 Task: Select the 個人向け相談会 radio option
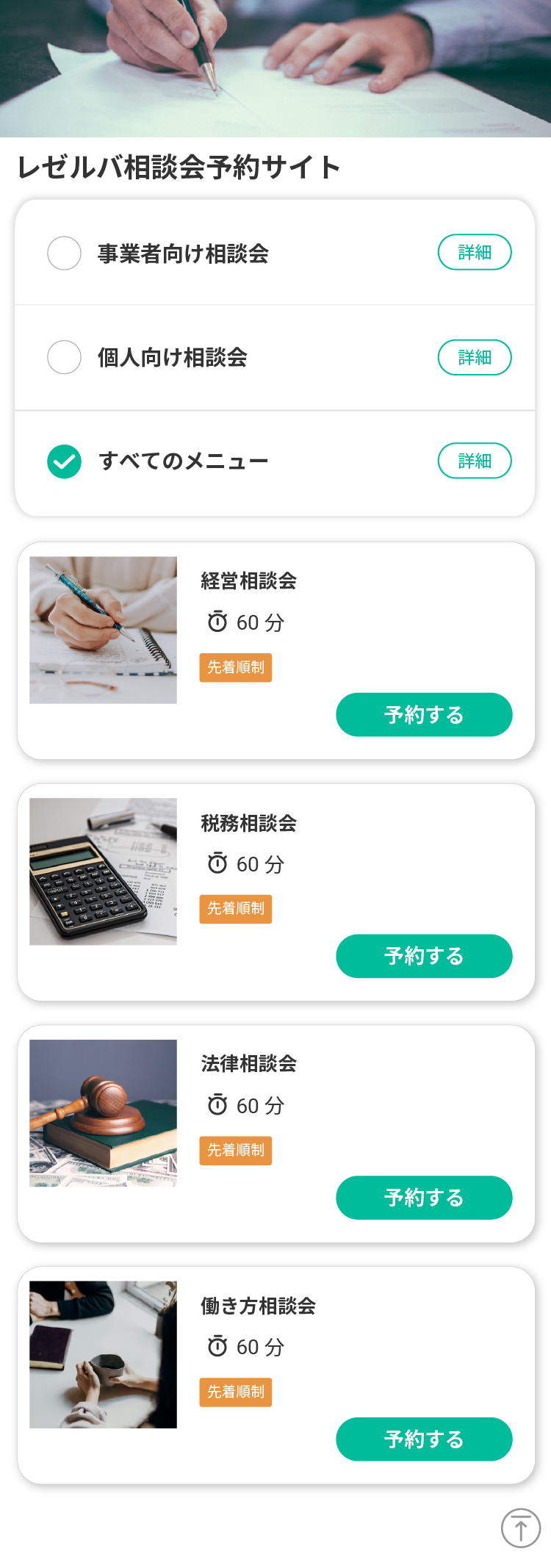click(65, 358)
